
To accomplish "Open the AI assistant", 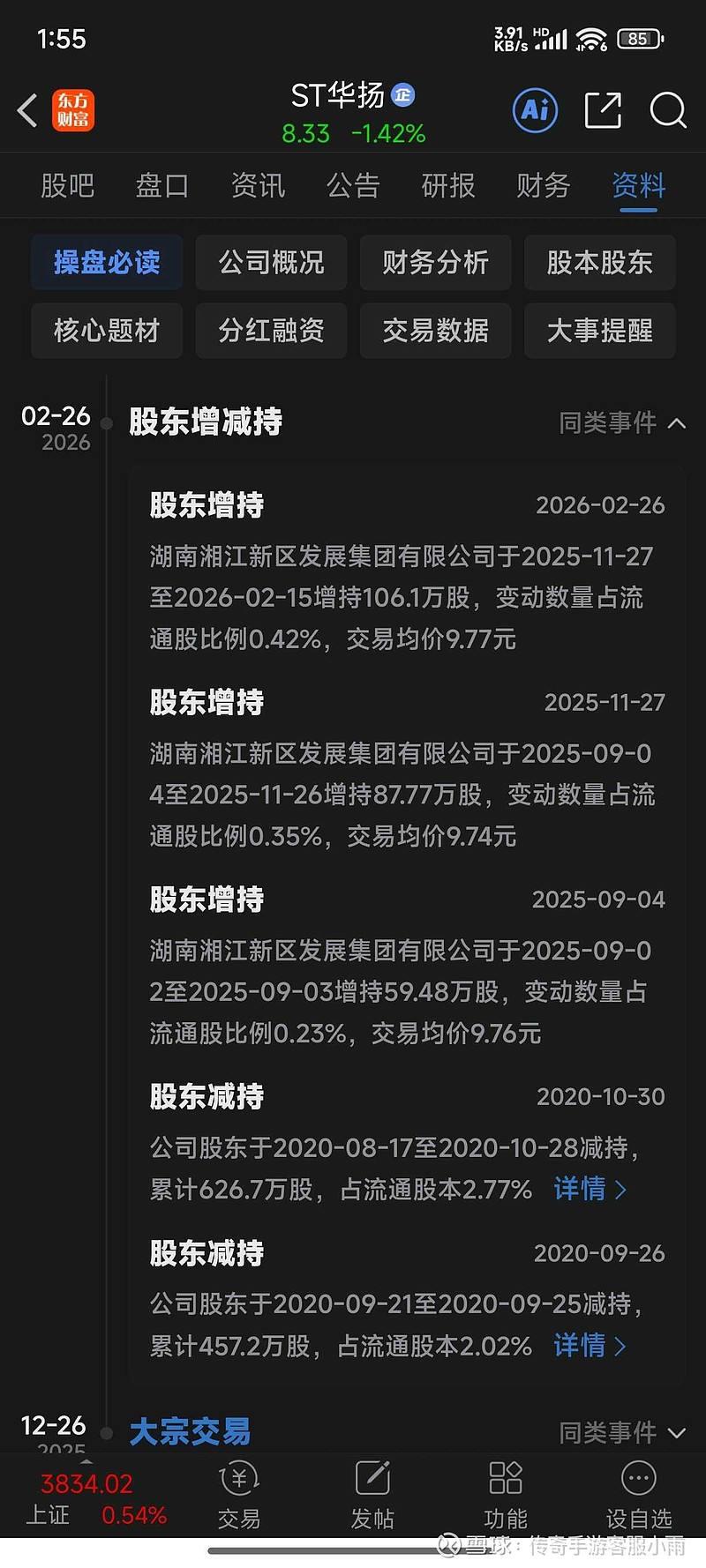I will [535, 111].
